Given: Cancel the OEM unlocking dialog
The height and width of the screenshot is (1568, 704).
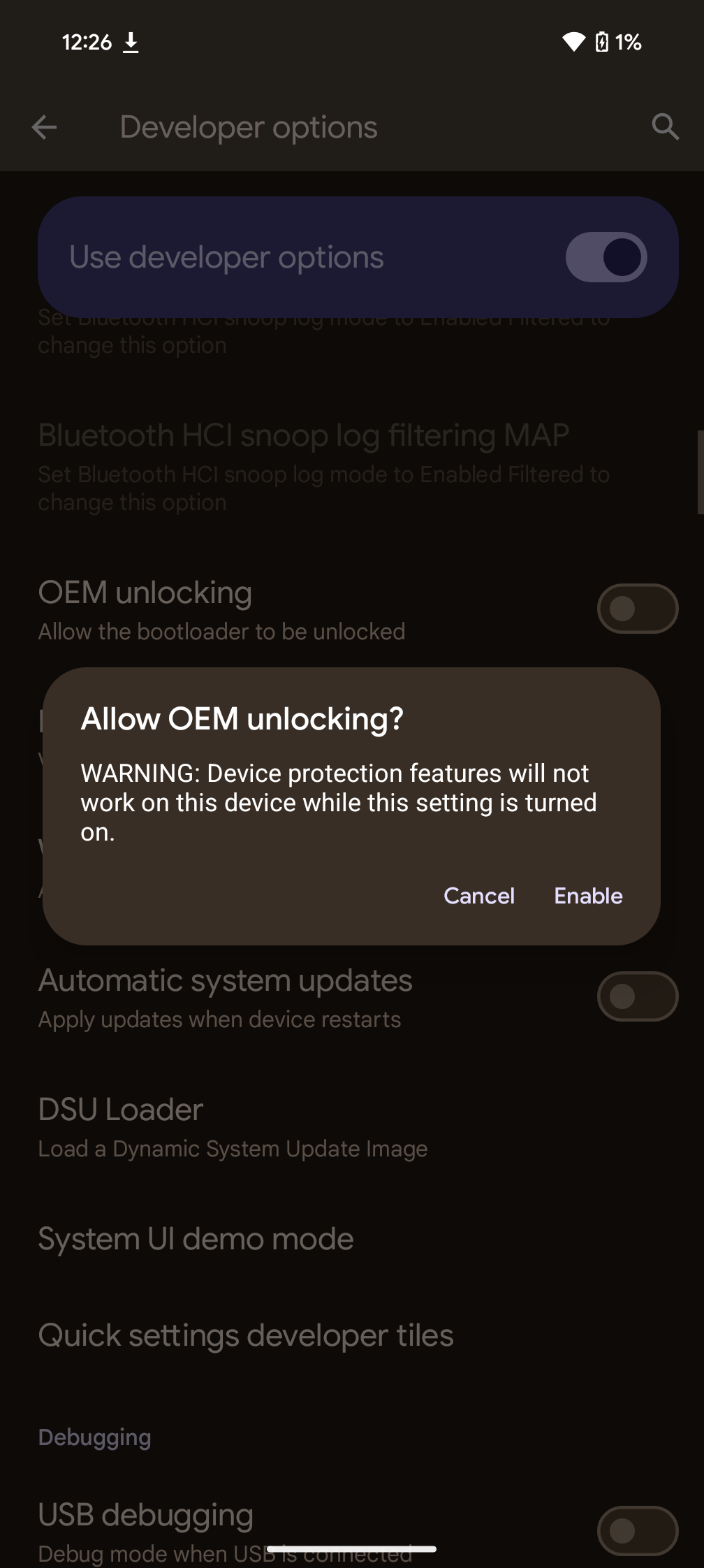Looking at the screenshot, I should pyautogui.click(x=478, y=896).
